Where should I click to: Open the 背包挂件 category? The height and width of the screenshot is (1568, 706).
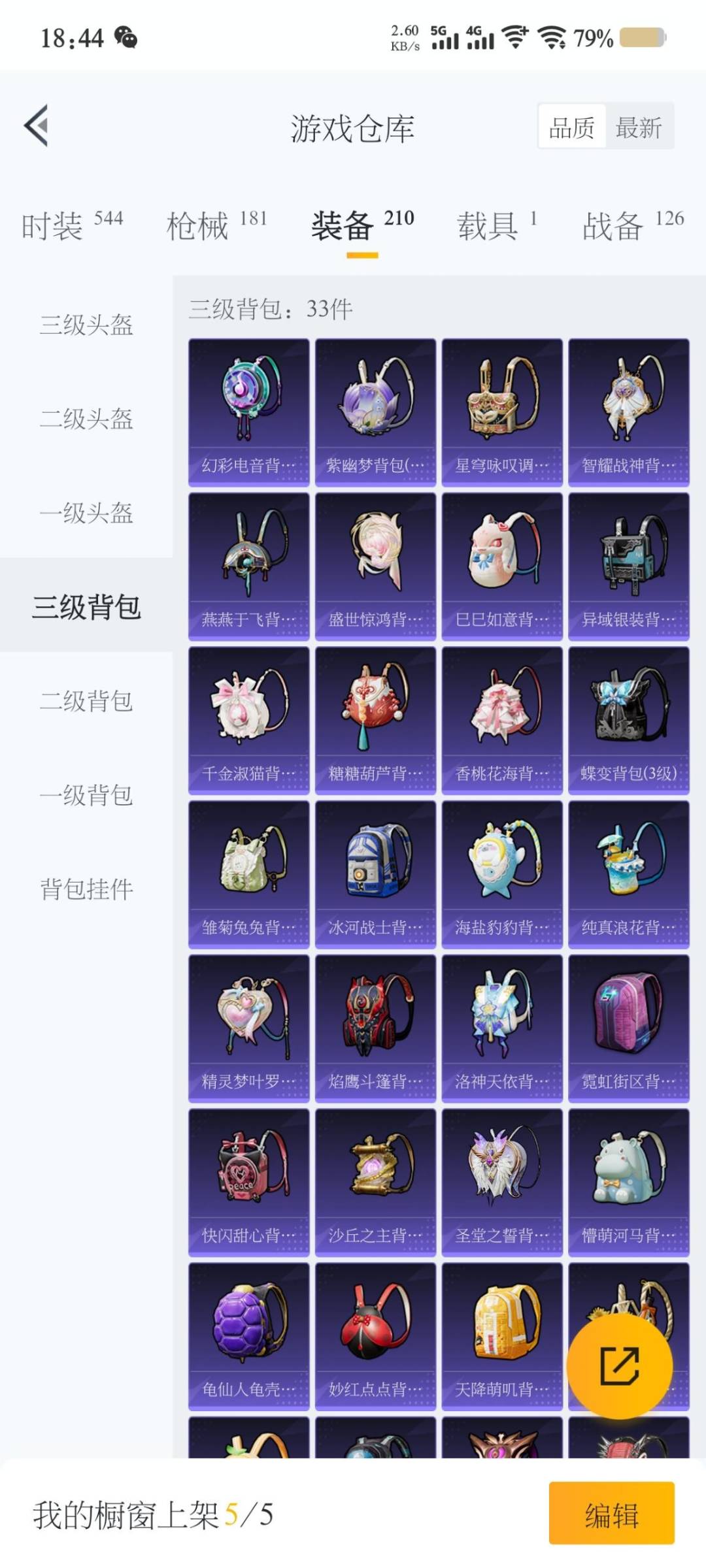tap(86, 889)
